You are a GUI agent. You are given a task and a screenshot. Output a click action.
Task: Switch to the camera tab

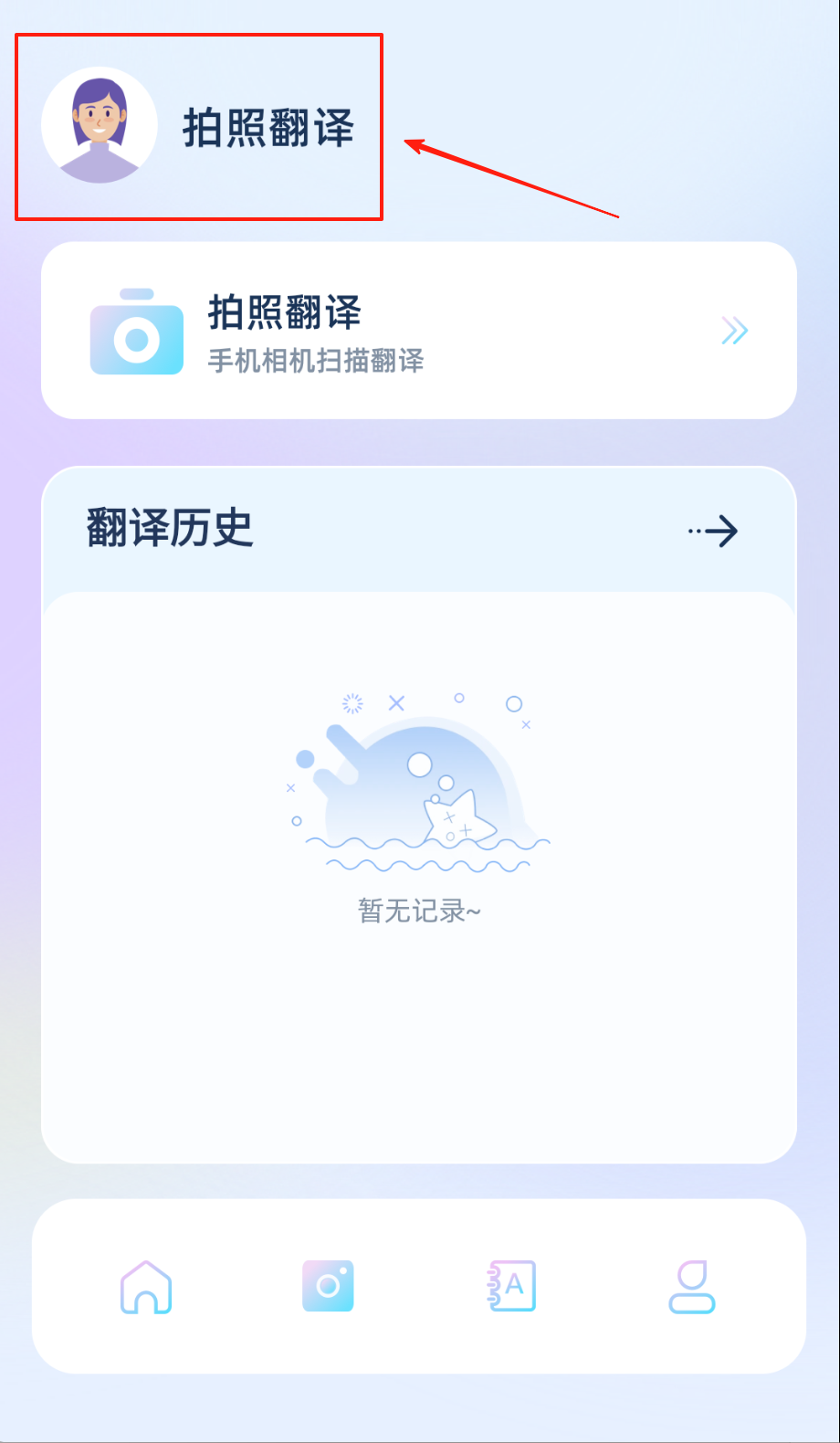[328, 1286]
